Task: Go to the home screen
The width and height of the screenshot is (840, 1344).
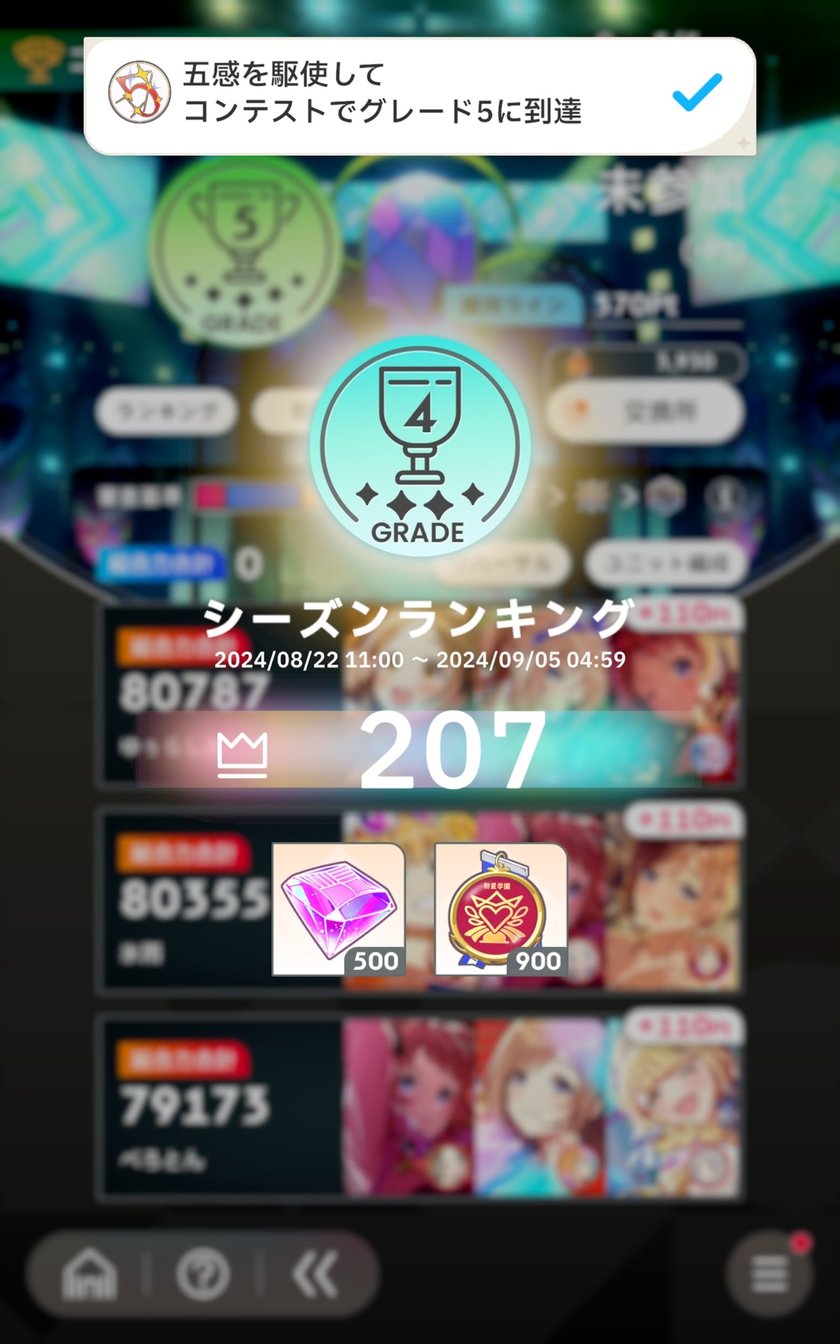Action: [x=89, y=1275]
